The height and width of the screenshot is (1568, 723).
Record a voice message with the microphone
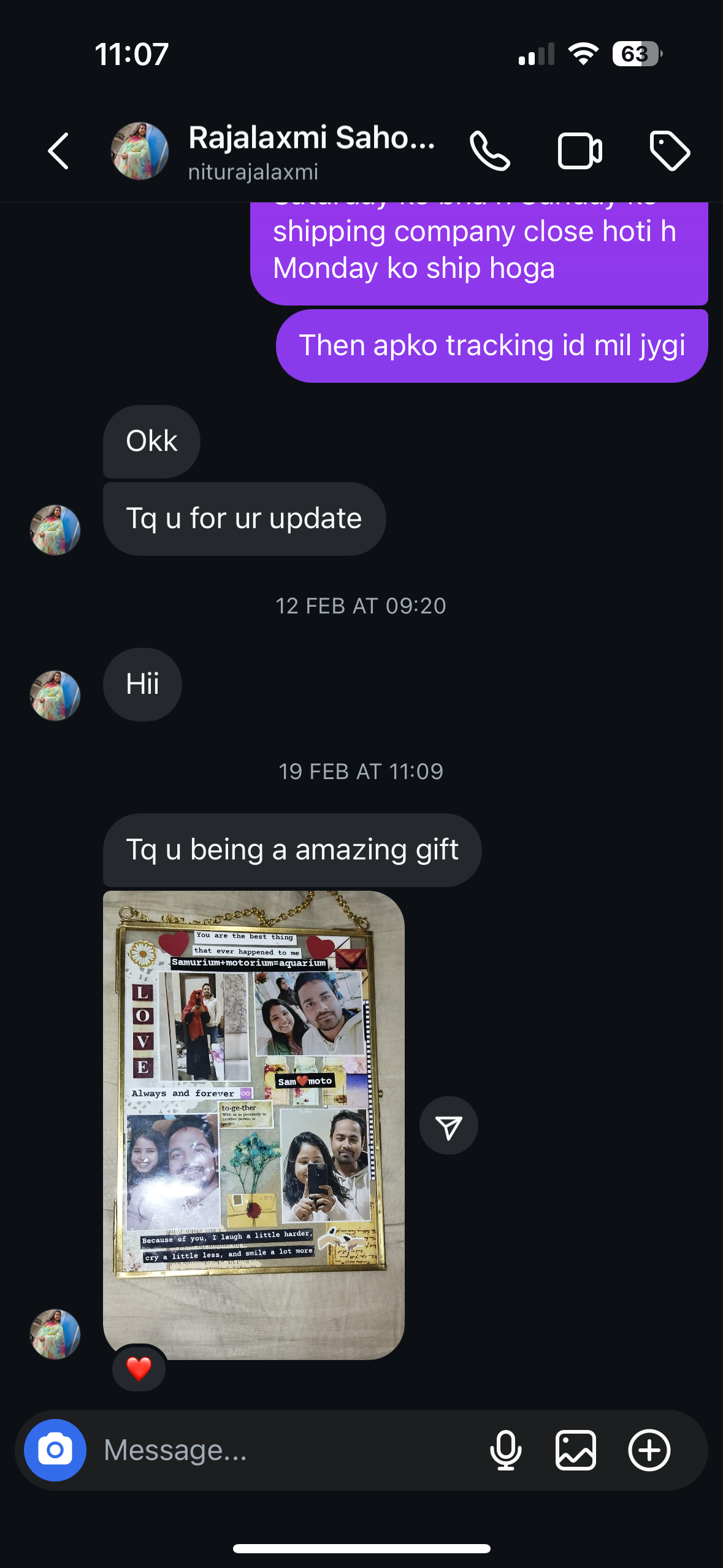coord(506,1450)
